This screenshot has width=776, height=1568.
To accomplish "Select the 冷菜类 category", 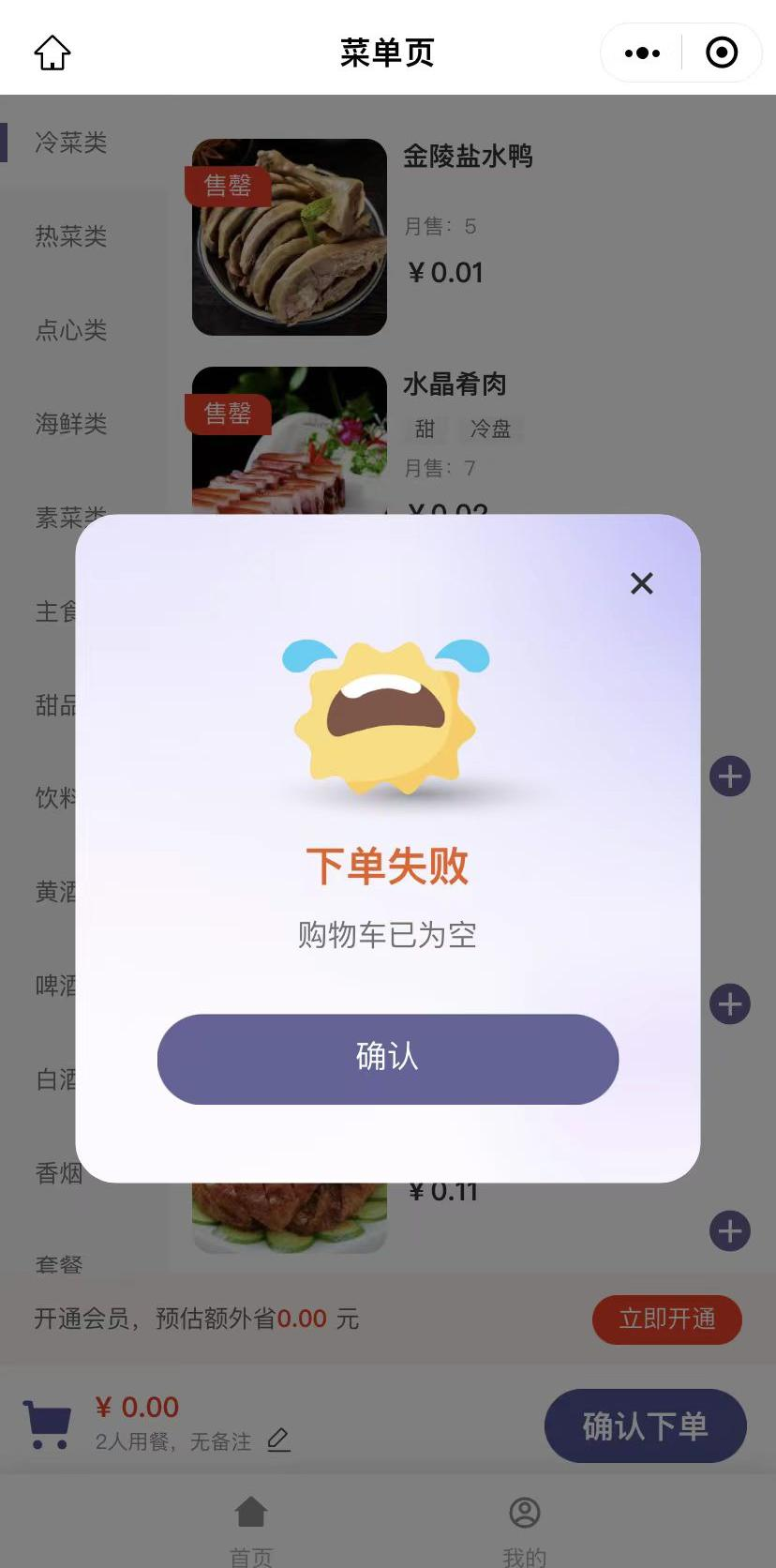I will pyautogui.click(x=71, y=143).
